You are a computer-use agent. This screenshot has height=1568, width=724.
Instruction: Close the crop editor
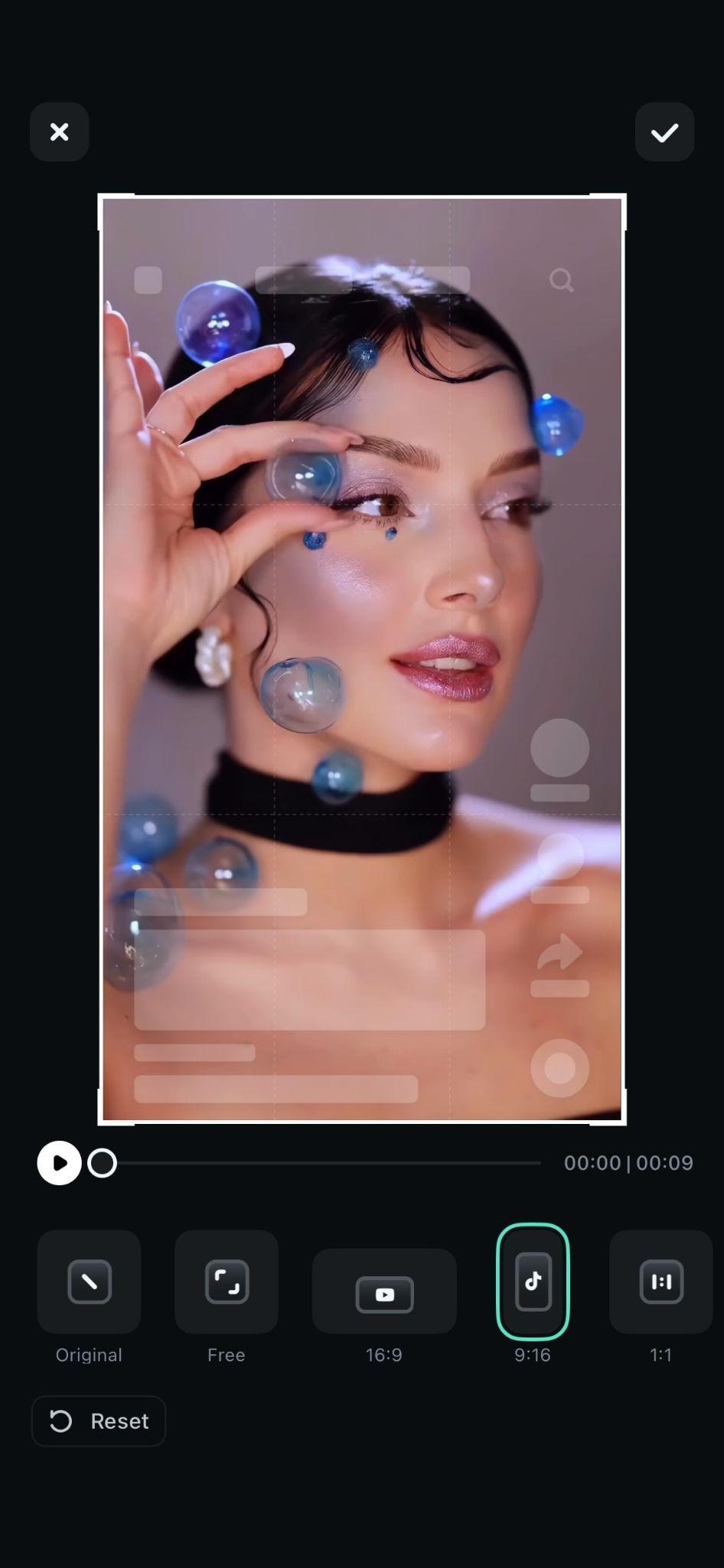pyautogui.click(x=59, y=132)
